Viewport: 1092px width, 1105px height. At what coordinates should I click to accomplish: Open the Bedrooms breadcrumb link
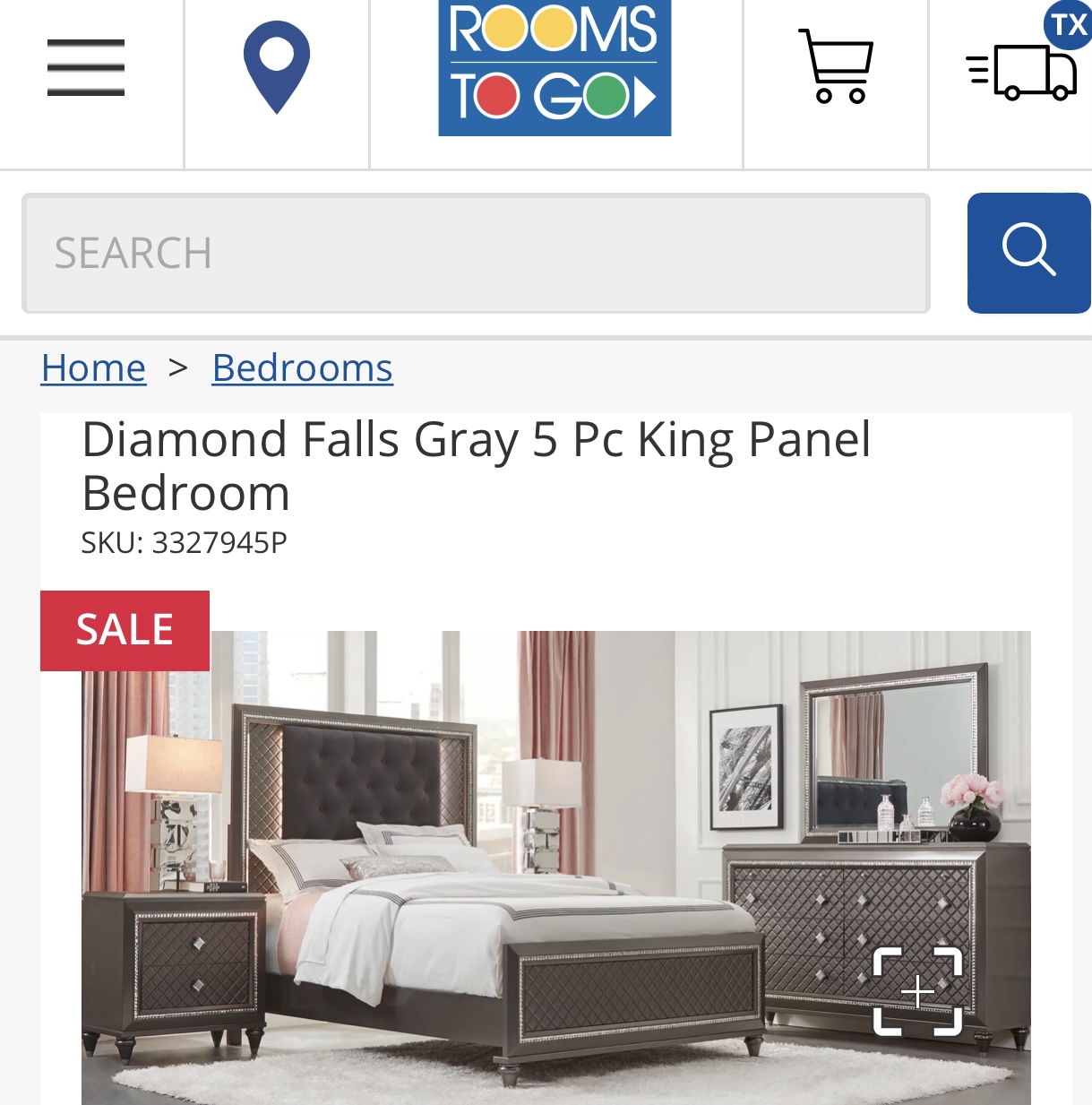302,368
